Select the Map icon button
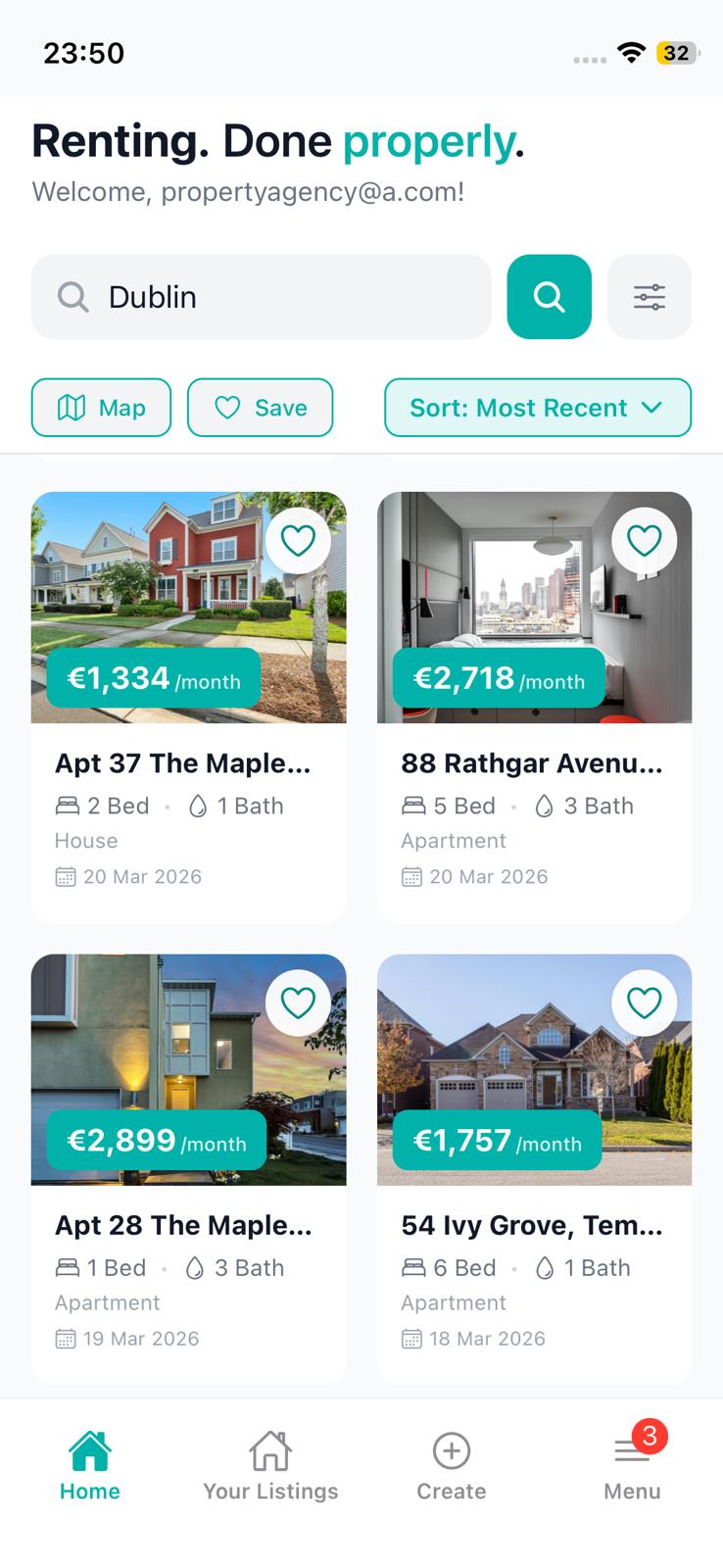The height and width of the screenshot is (1568, 723). pos(101,408)
